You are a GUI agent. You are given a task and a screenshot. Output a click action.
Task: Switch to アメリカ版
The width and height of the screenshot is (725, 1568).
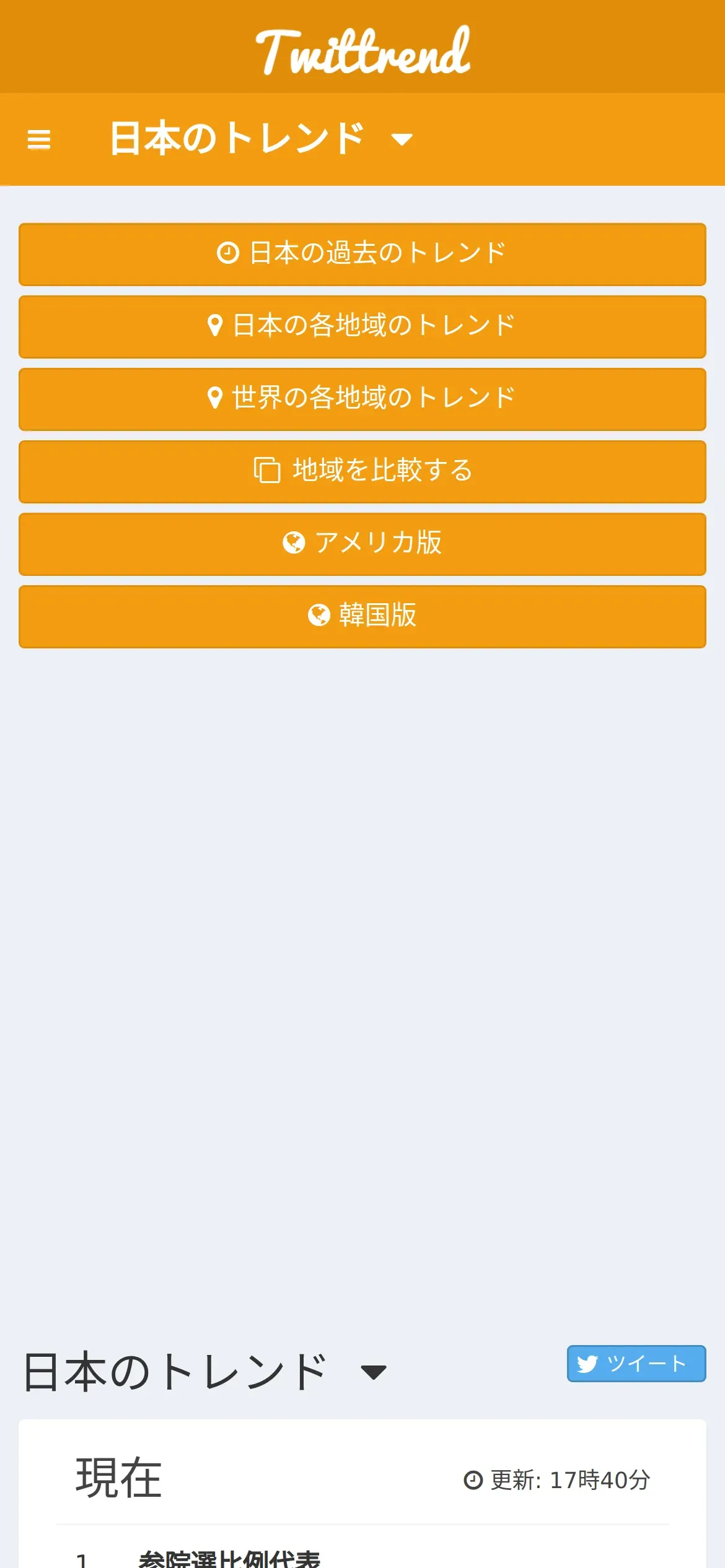362,544
